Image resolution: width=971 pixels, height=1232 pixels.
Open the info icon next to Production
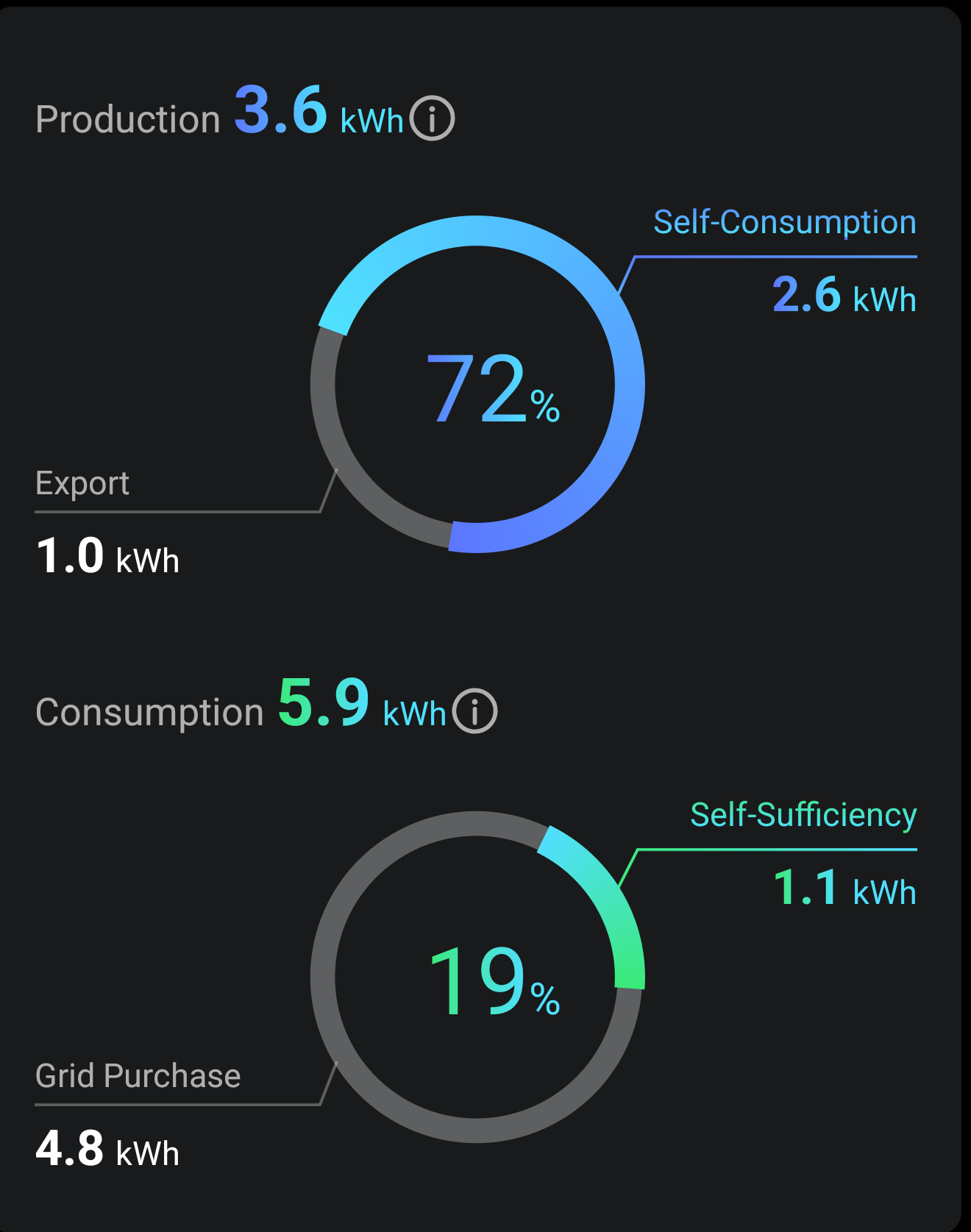click(432, 118)
